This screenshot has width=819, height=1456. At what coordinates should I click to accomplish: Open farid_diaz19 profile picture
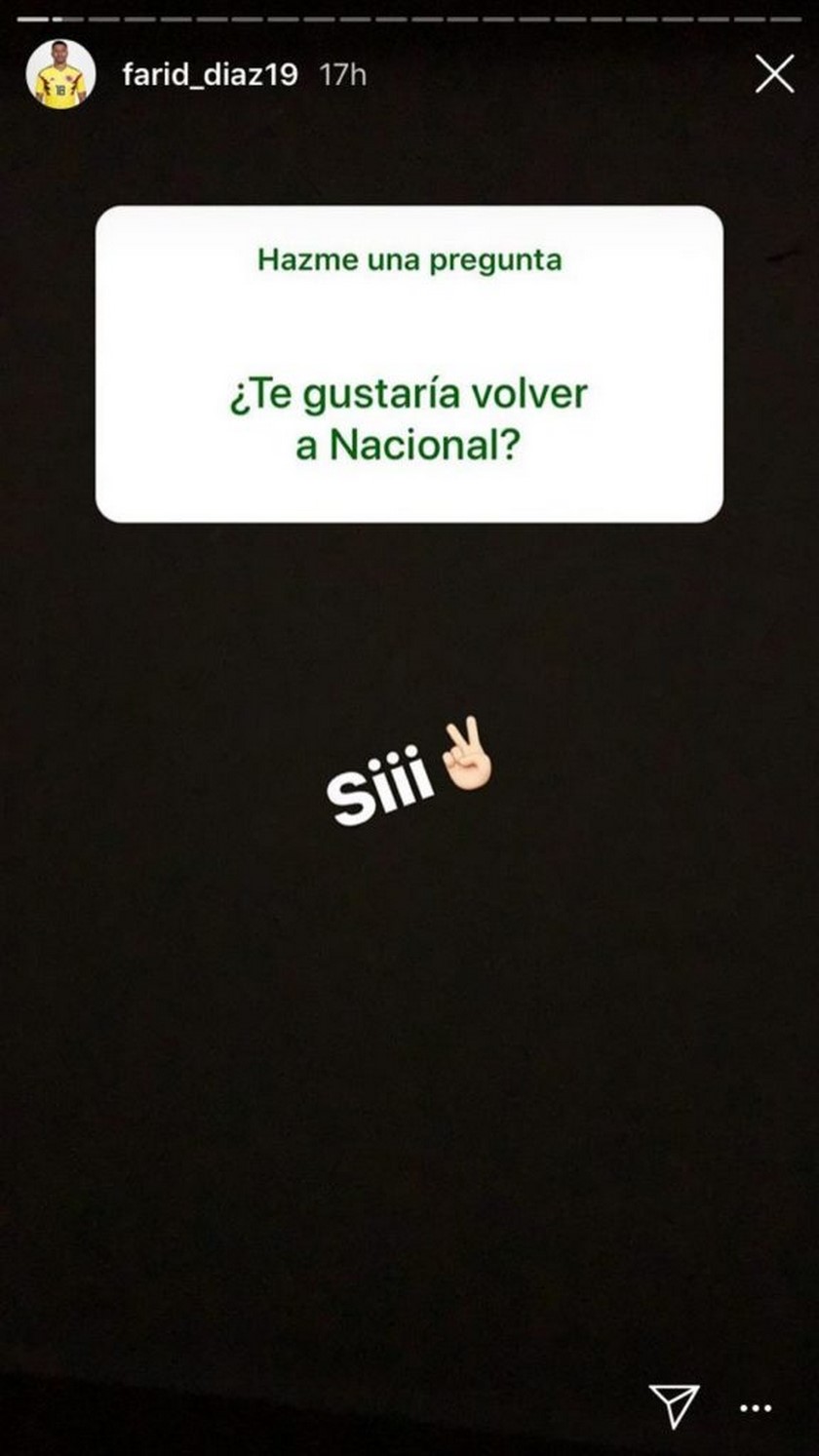pos(60,74)
